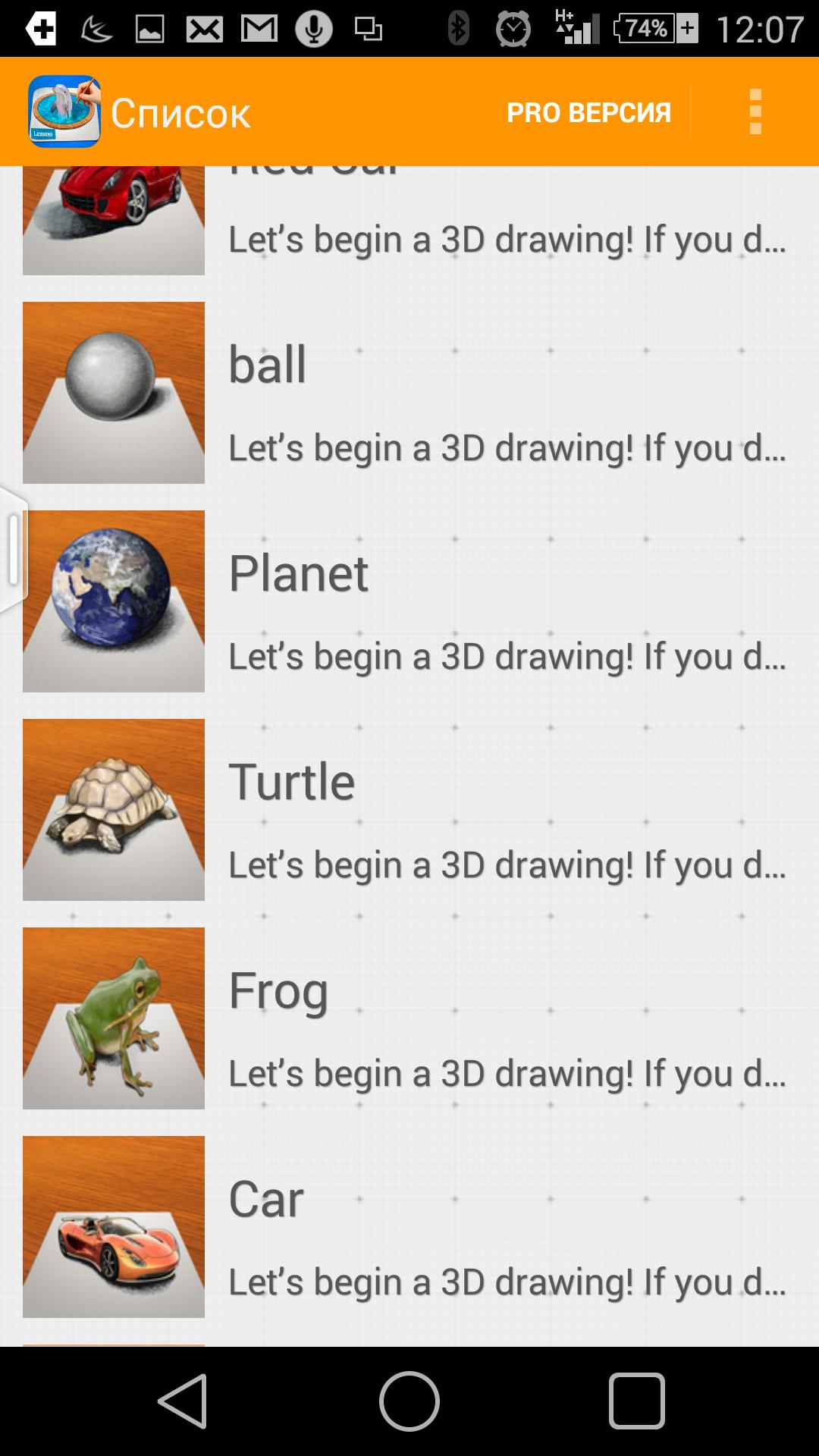
Task: Open the overflow menu
Action: click(755, 112)
